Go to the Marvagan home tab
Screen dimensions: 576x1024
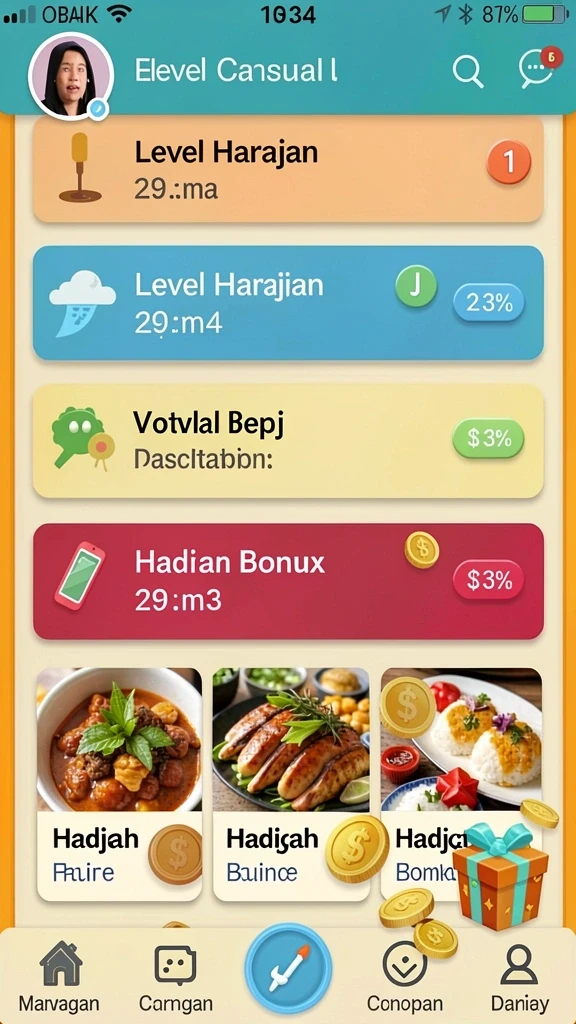point(59,976)
